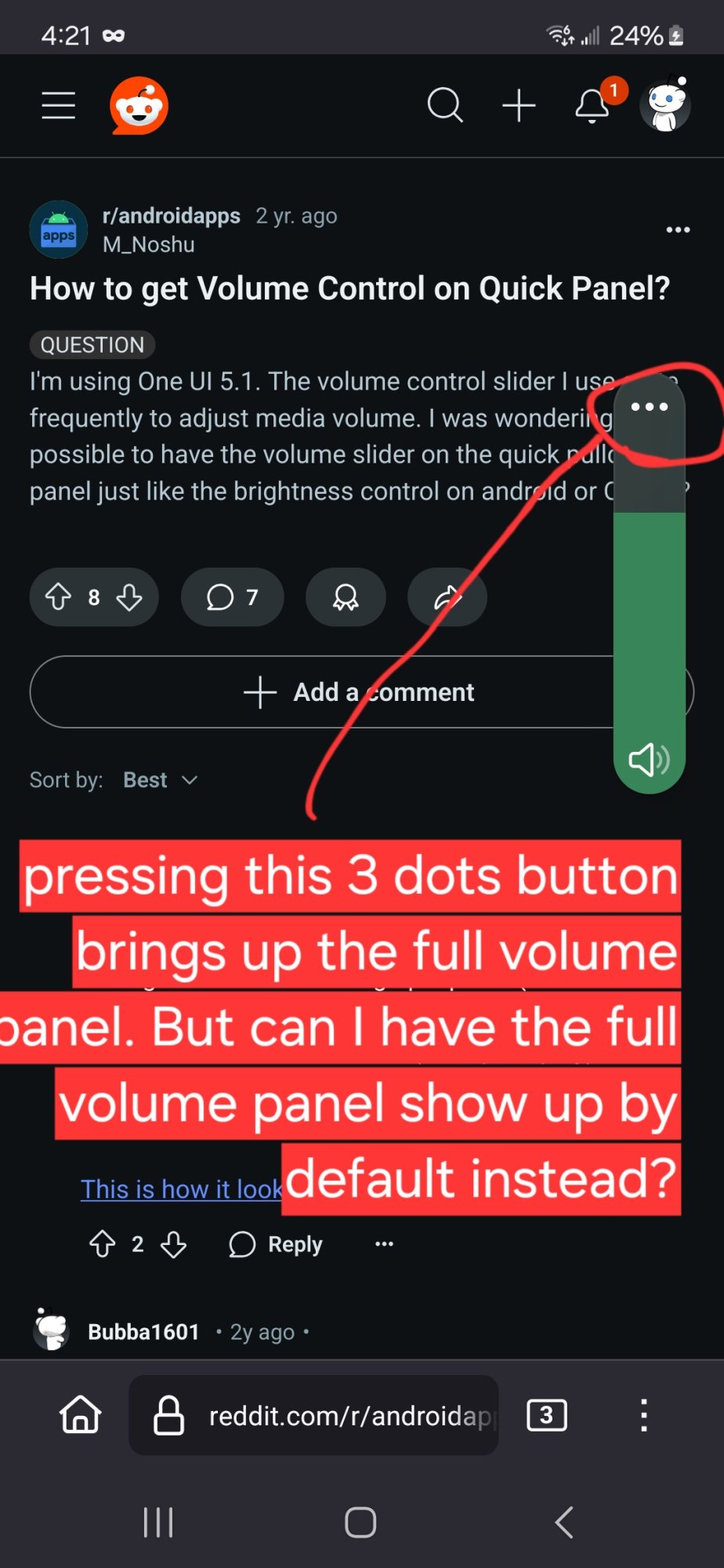Give an award to the post
Screen dimensions: 724x1568
(346, 597)
